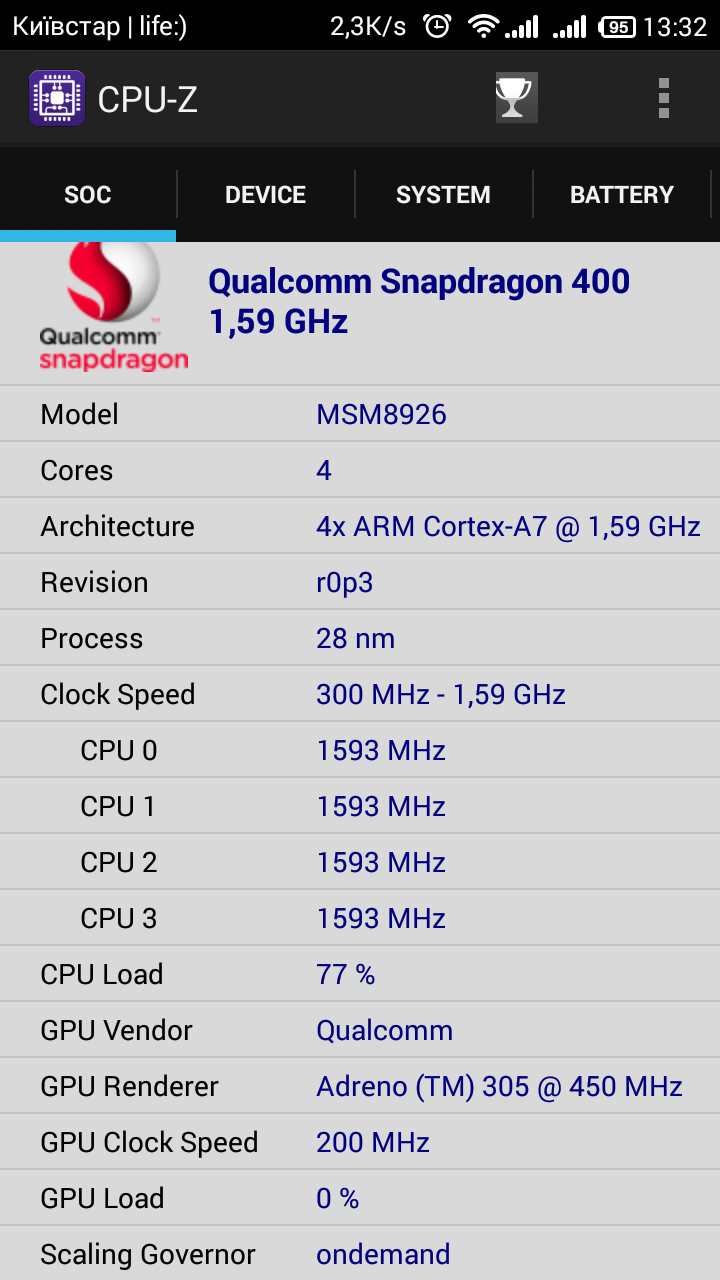The width and height of the screenshot is (720, 1280).
Task: Open the overflow menu
Action: pyautogui.click(x=663, y=98)
